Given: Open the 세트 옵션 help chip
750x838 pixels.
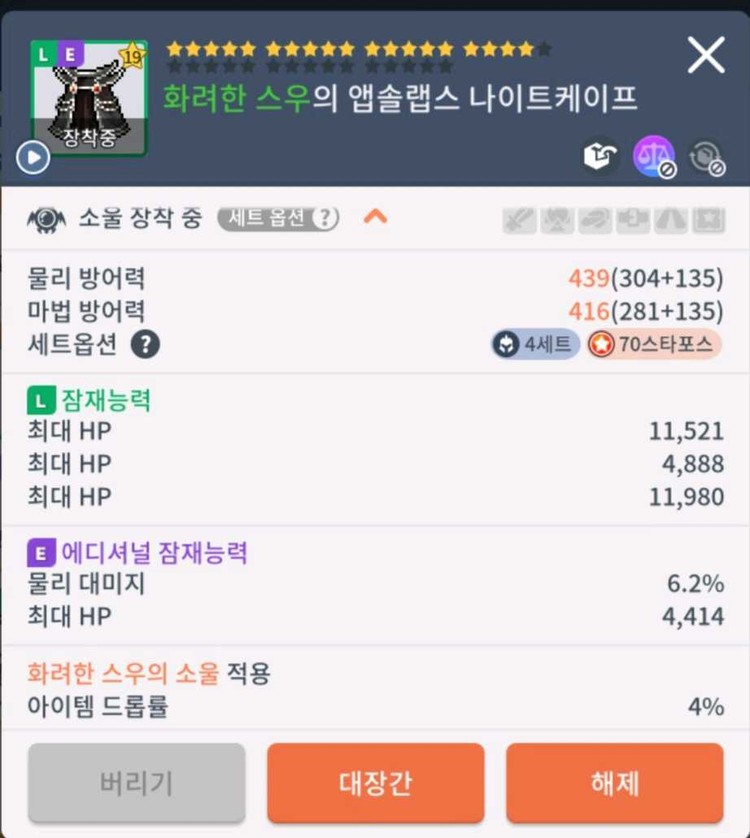Looking at the screenshot, I should (278, 218).
